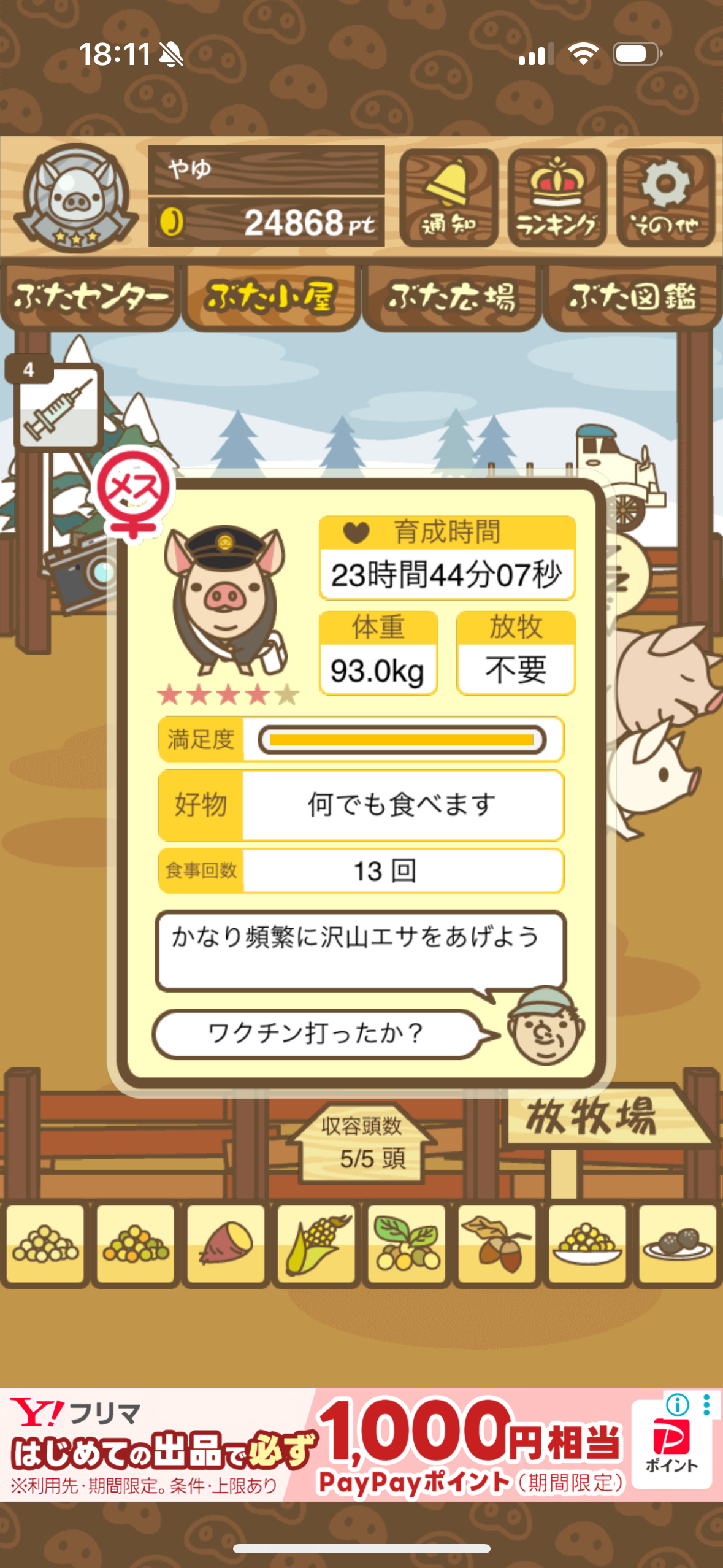Tap the vaccine syringe item
Viewport: 723px width, 1568px height.
(58, 405)
